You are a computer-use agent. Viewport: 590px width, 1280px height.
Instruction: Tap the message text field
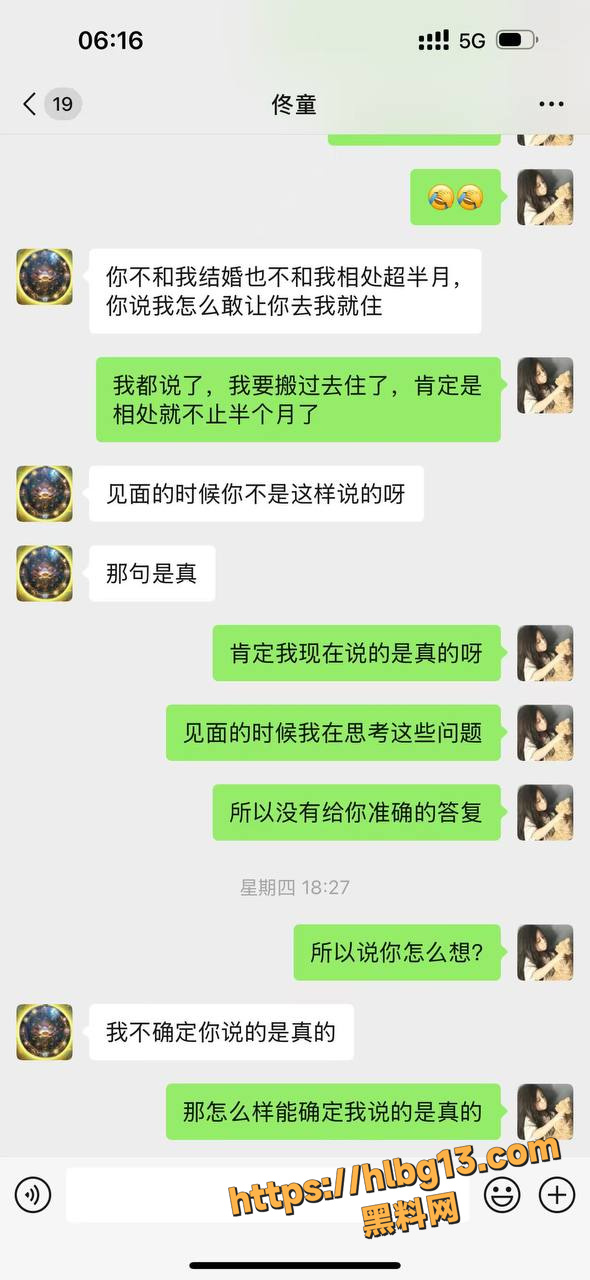[x=268, y=1194]
